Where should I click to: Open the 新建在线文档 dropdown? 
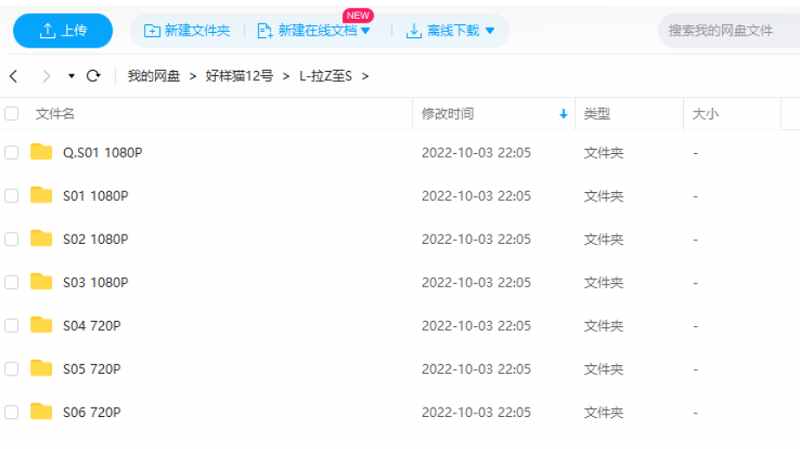coord(313,31)
